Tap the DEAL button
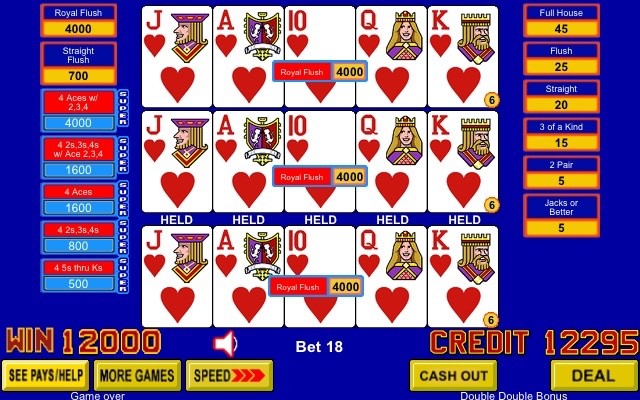This screenshot has height=400, width=640. click(594, 376)
